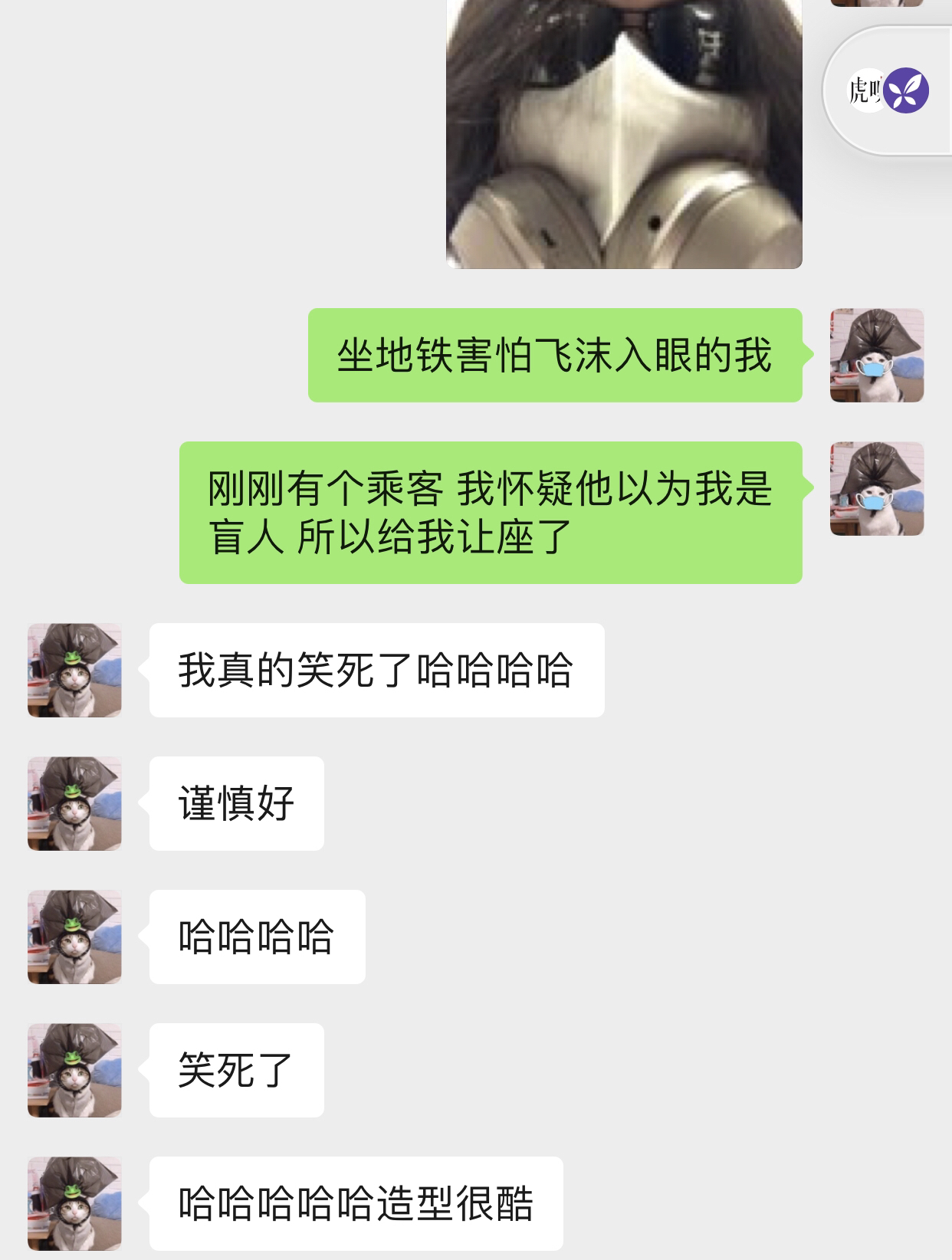This screenshot has width=952, height=1260.
Task: Open contact avatar beside "哈哈哈哈哈造型很酷"
Action: point(74,1204)
